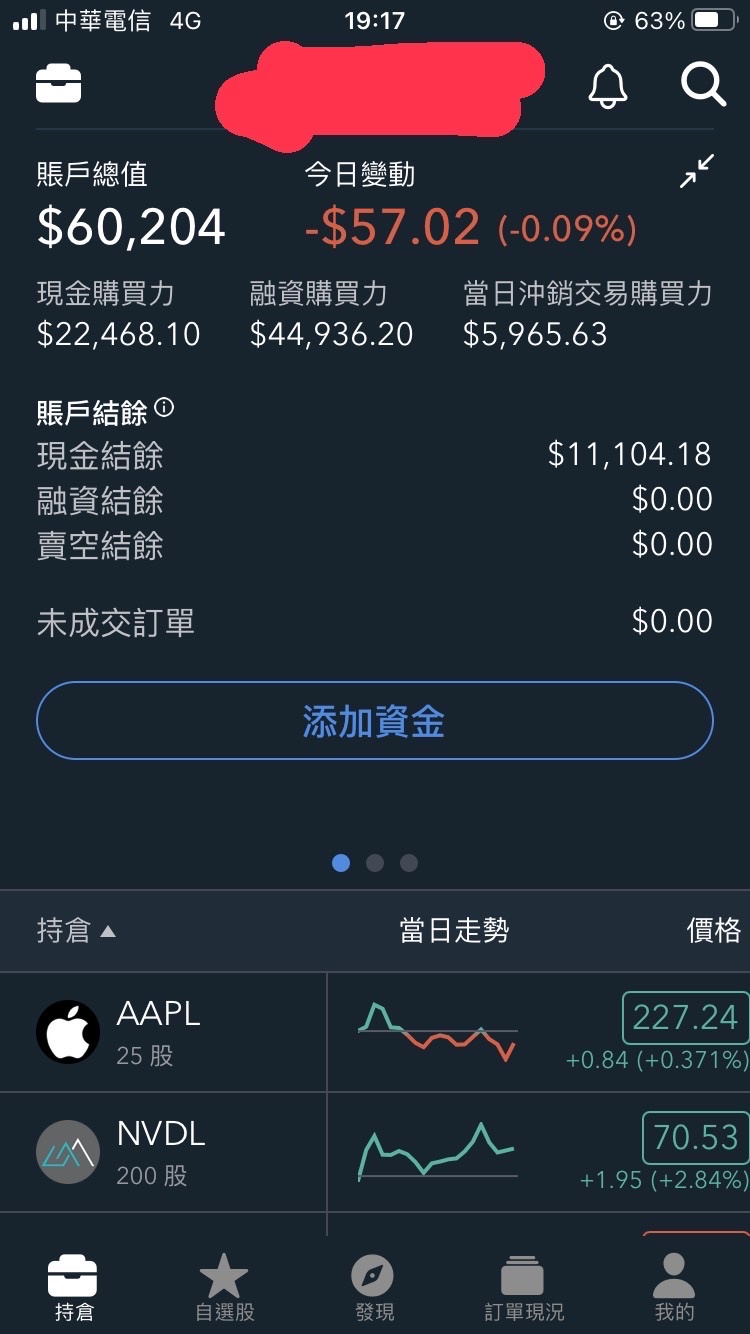
Task: Toggle AAPL price display 227.24
Action: click(x=685, y=1018)
